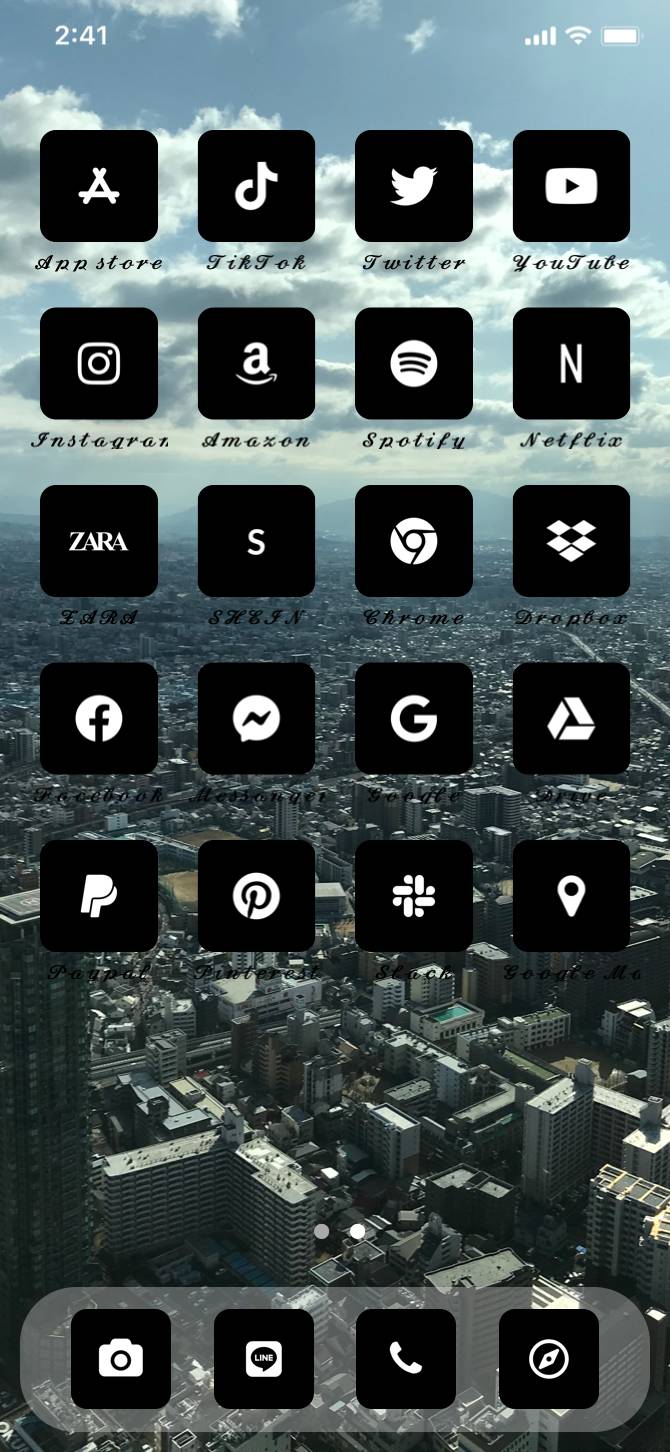Open Messenger
The width and height of the screenshot is (670, 1452).
pos(256,718)
